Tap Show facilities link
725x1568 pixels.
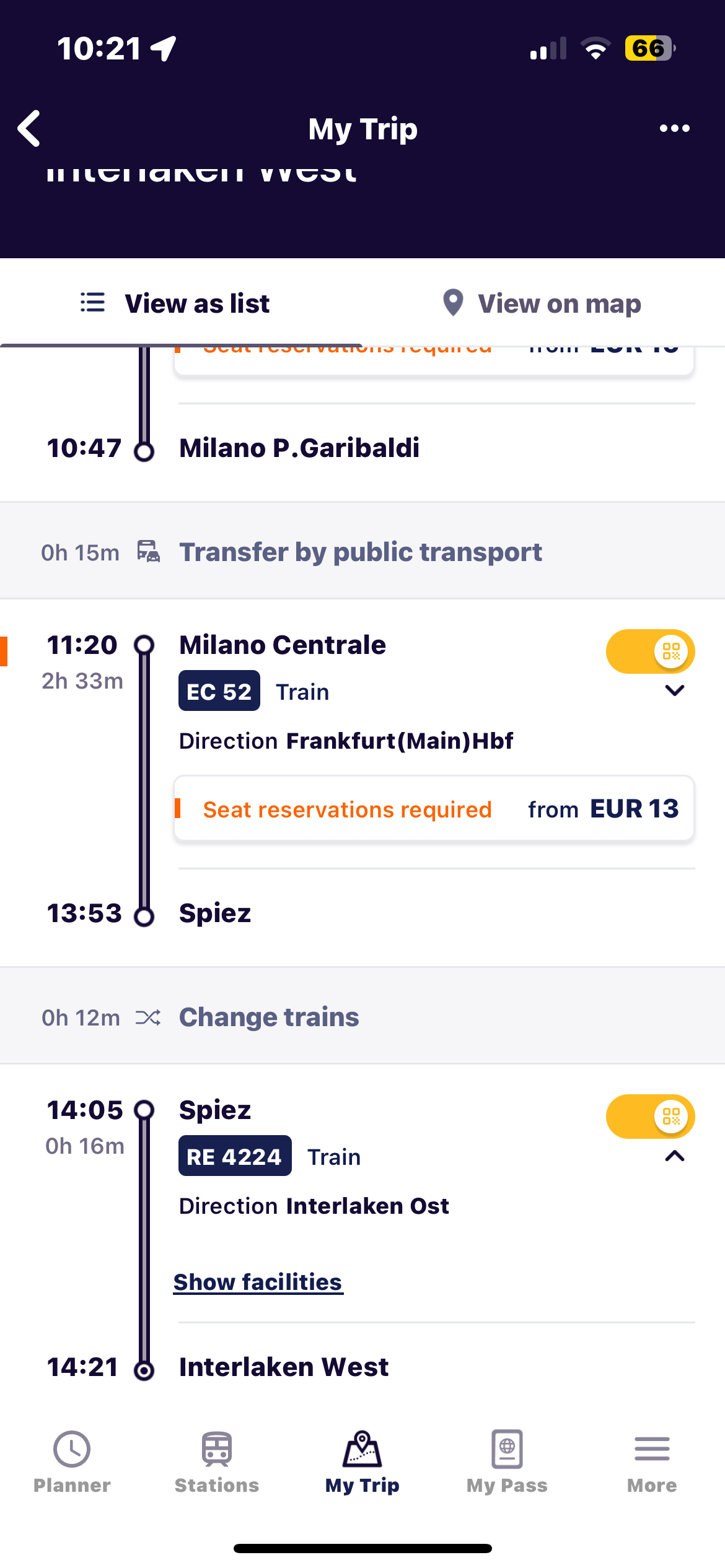[x=258, y=1282]
